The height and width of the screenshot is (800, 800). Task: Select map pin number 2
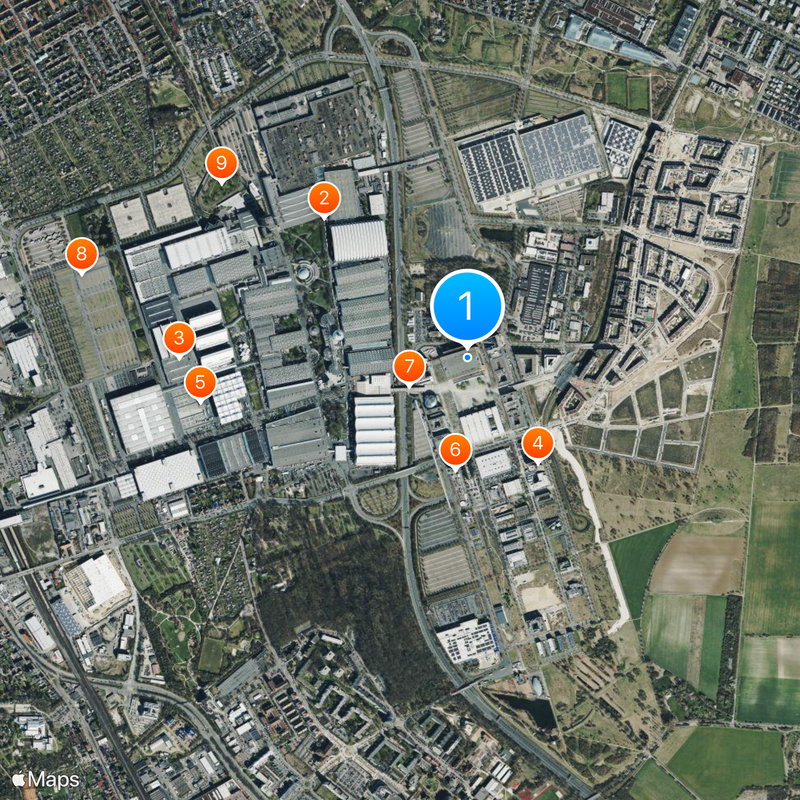click(322, 198)
